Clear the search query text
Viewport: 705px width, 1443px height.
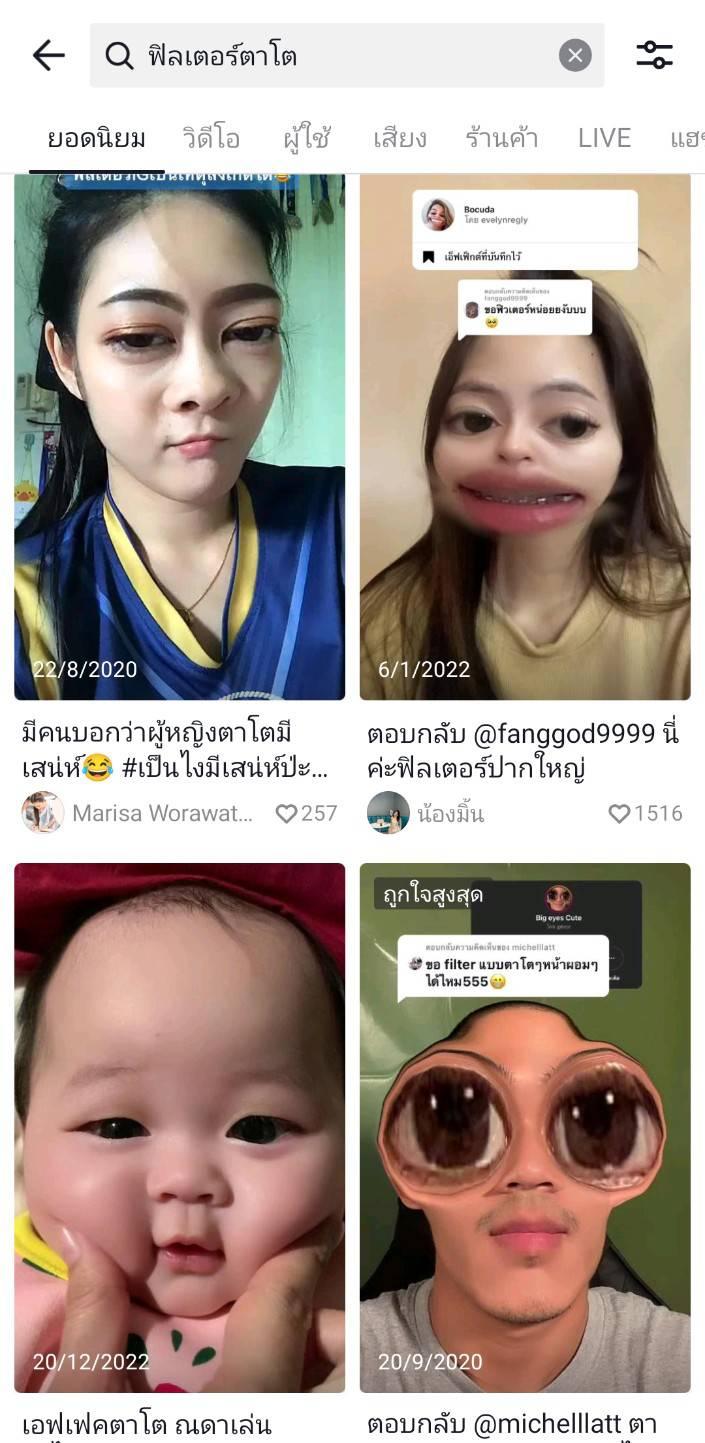coord(574,56)
